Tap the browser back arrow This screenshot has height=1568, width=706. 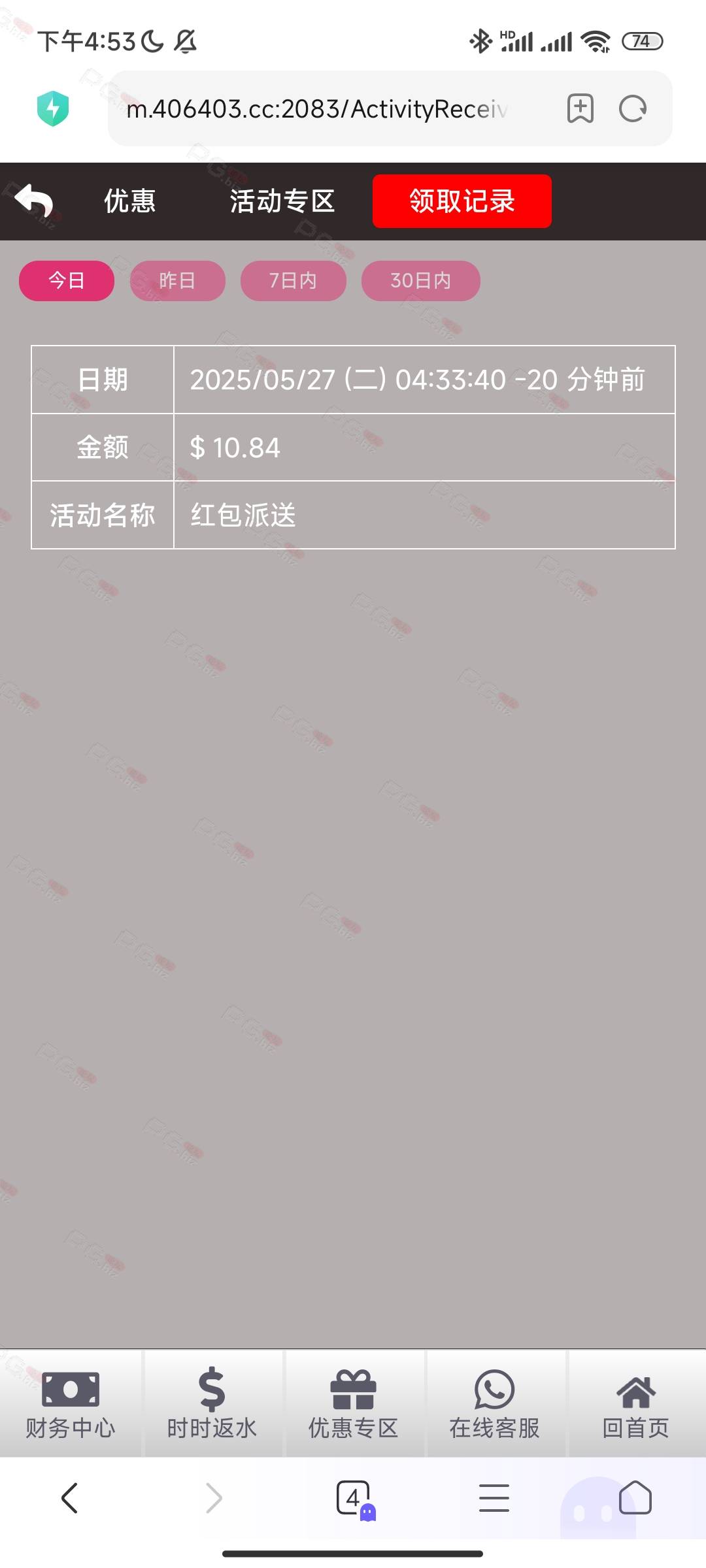(70, 1497)
